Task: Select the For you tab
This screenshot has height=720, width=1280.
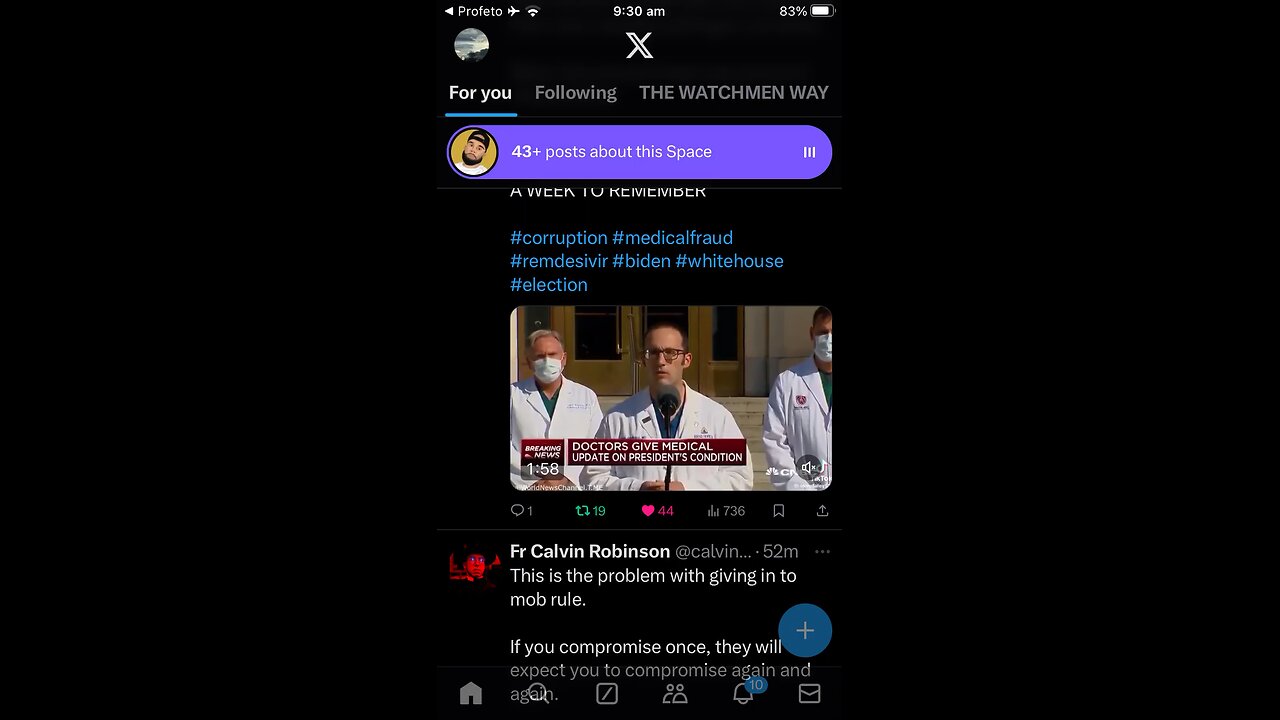Action: click(480, 93)
